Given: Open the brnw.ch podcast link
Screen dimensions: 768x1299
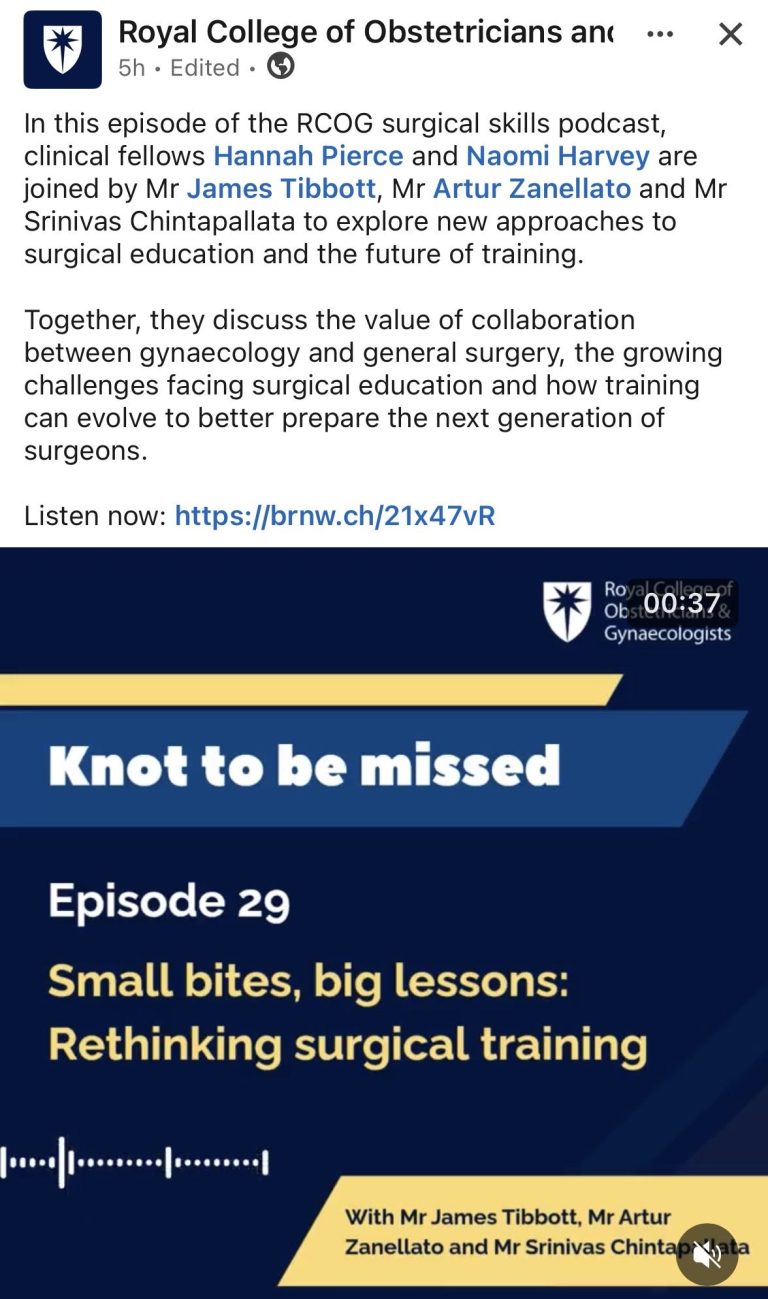Looking at the screenshot, I should pos(335,516).
